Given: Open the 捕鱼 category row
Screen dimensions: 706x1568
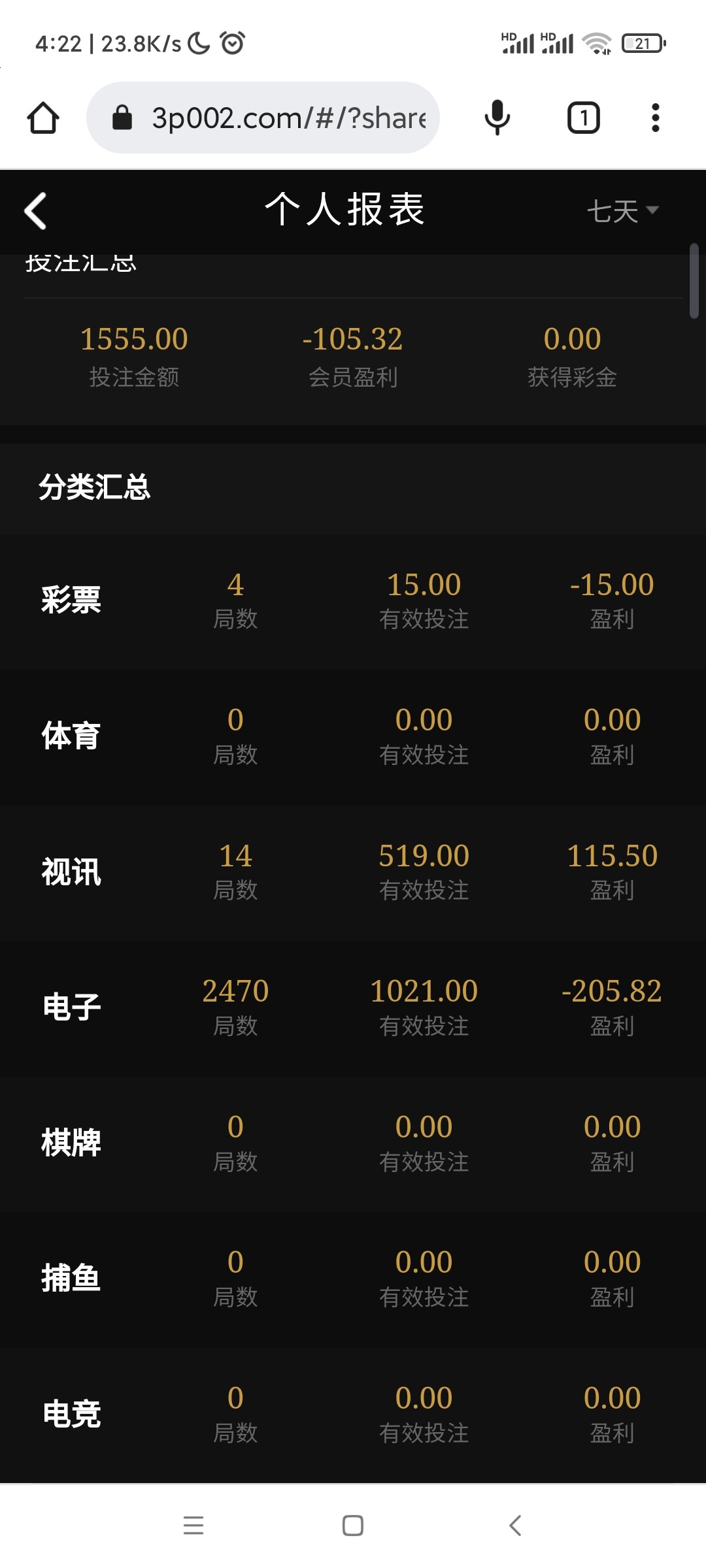Looking at the screenshot, I should tap(353, 1279).
